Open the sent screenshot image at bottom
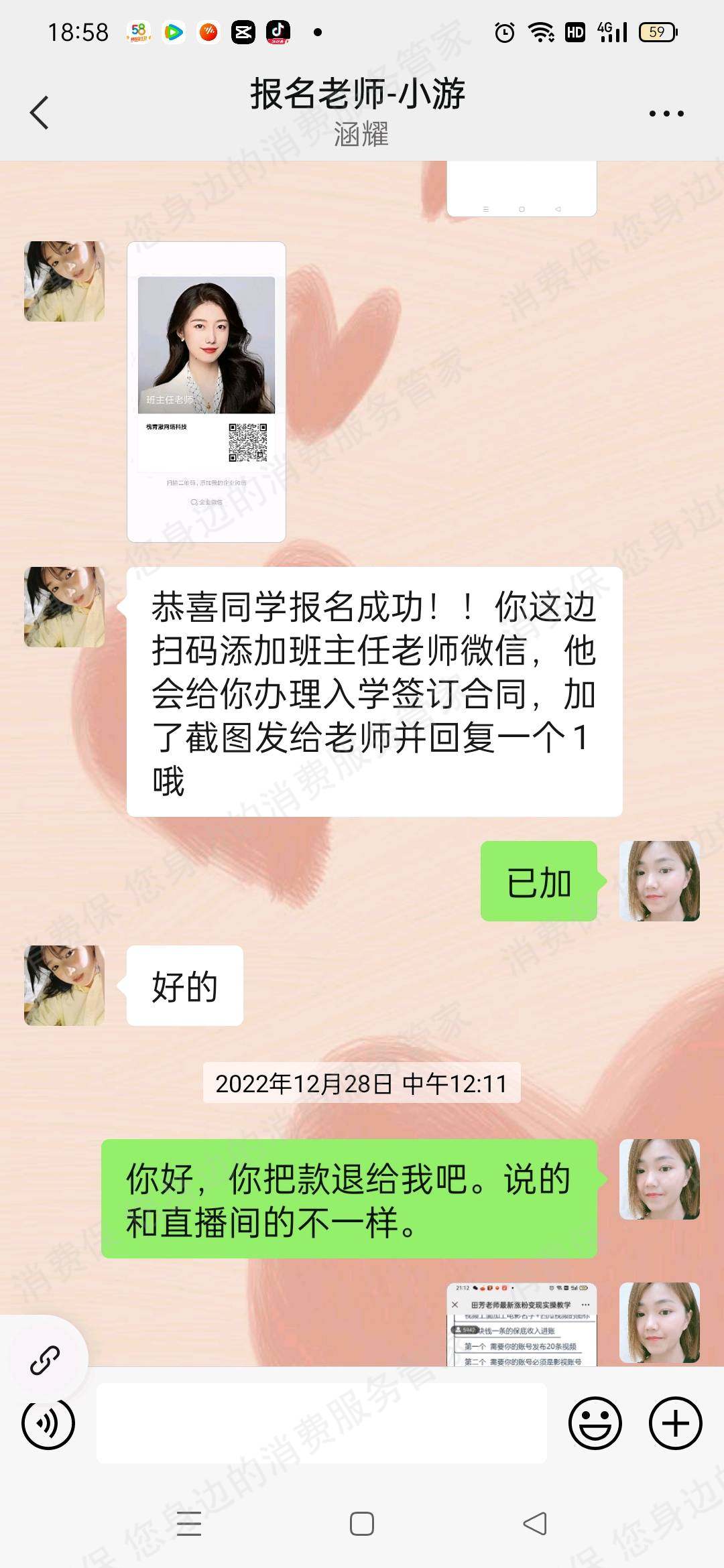 tap(522, 1325)
